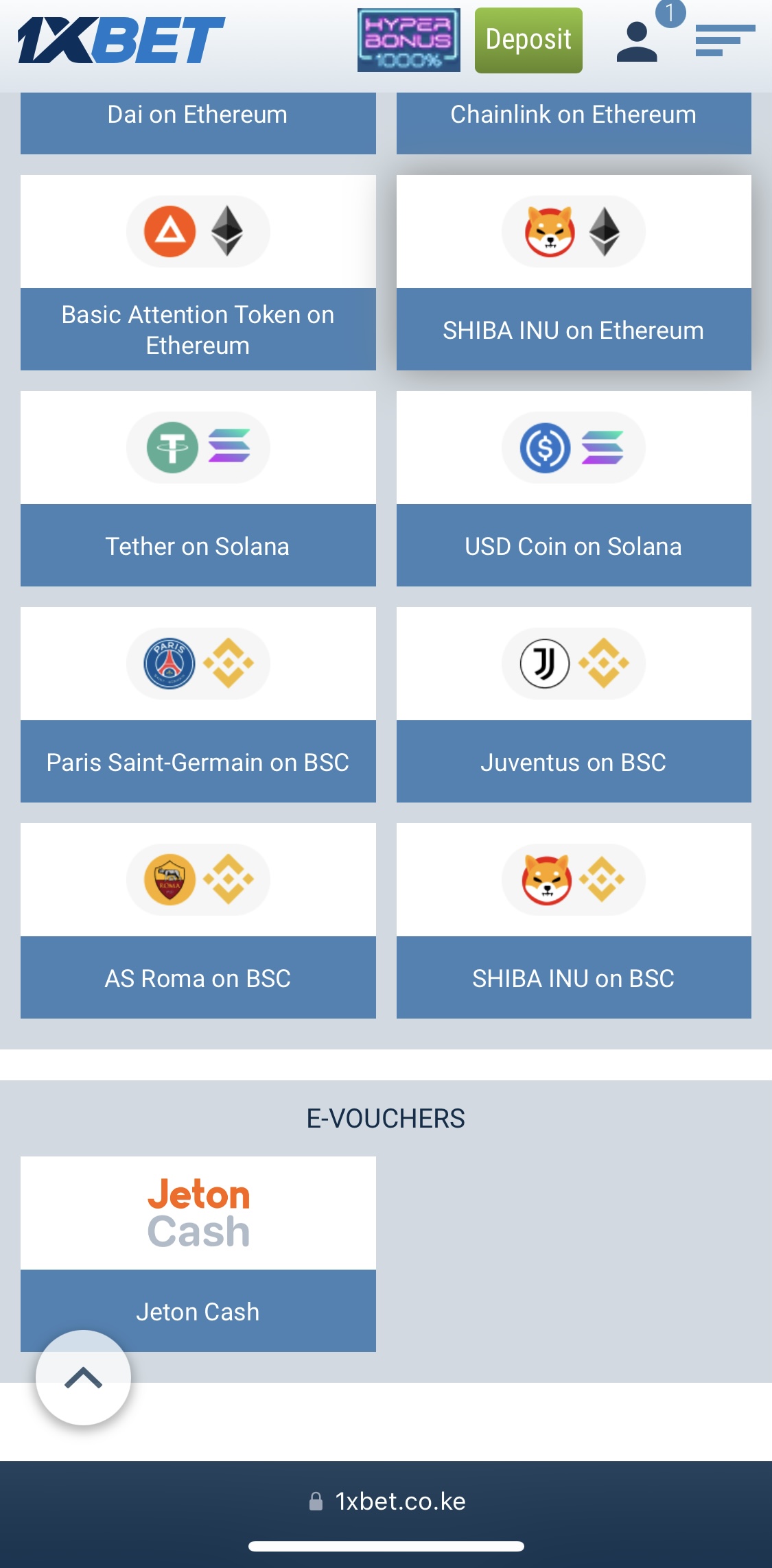Image resolution: width=772 pixels, height=1568 pixels.
Task: Open the Hyper Bonus 1000% banner
Action: click(409, 40)
